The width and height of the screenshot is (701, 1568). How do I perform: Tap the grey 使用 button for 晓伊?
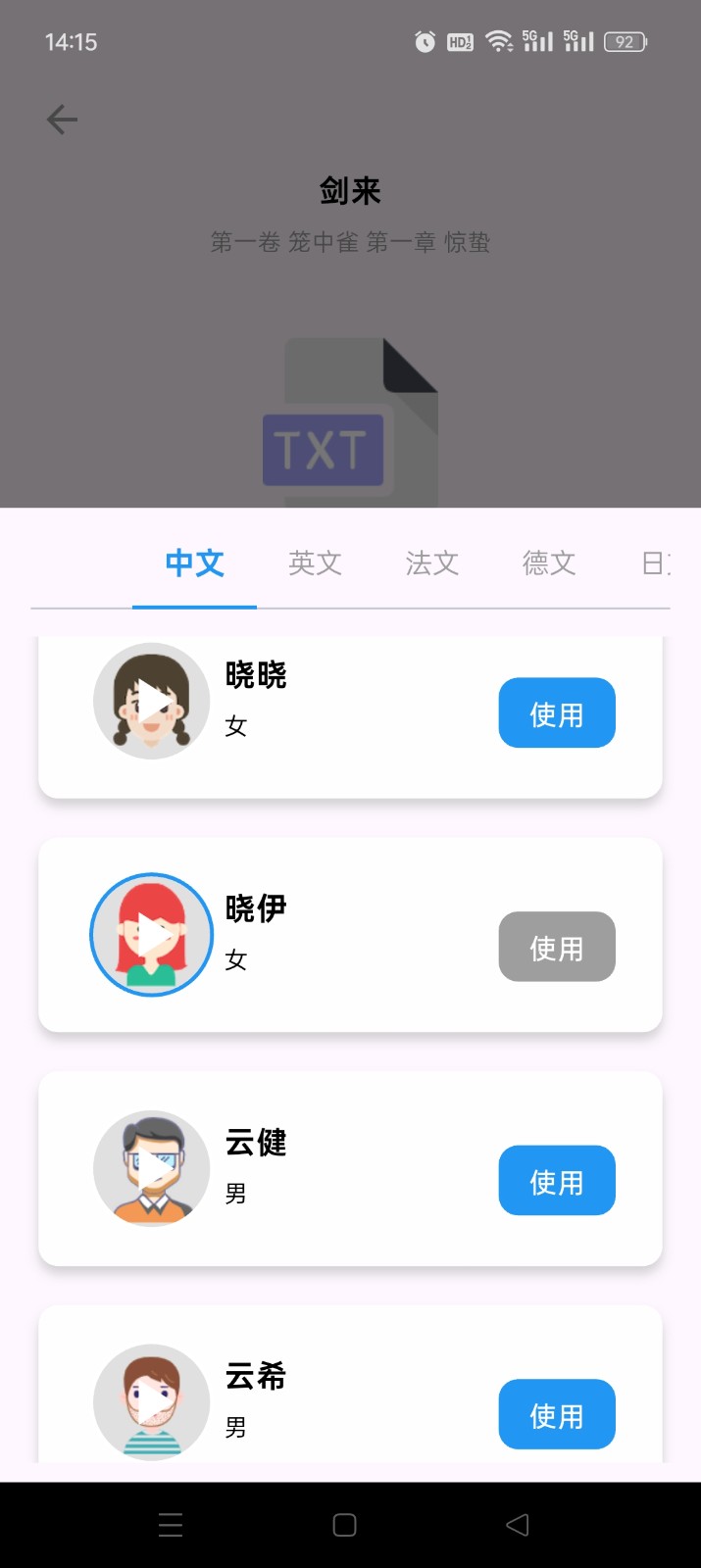tap(556, 947)
